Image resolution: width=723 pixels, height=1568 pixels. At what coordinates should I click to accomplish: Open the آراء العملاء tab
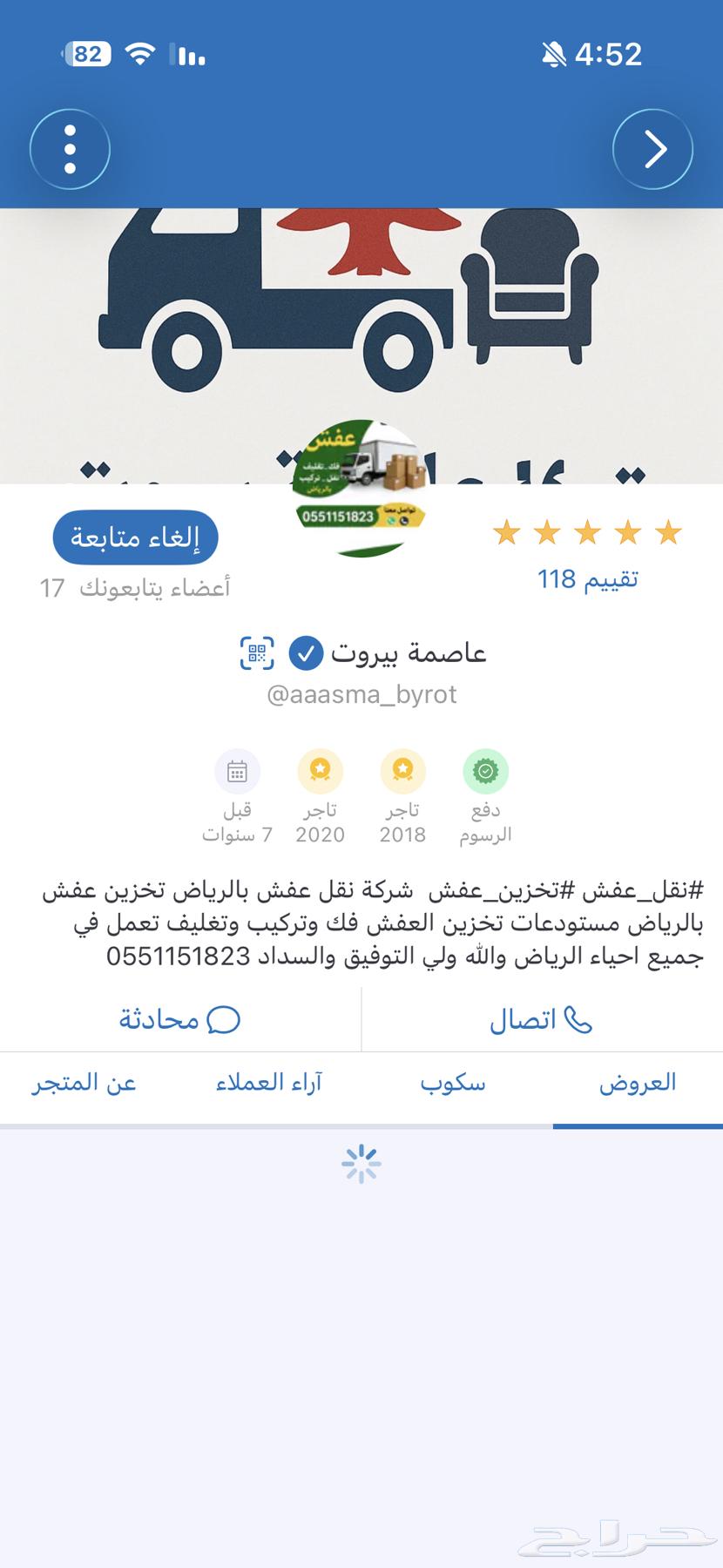tap(271, 1083)
